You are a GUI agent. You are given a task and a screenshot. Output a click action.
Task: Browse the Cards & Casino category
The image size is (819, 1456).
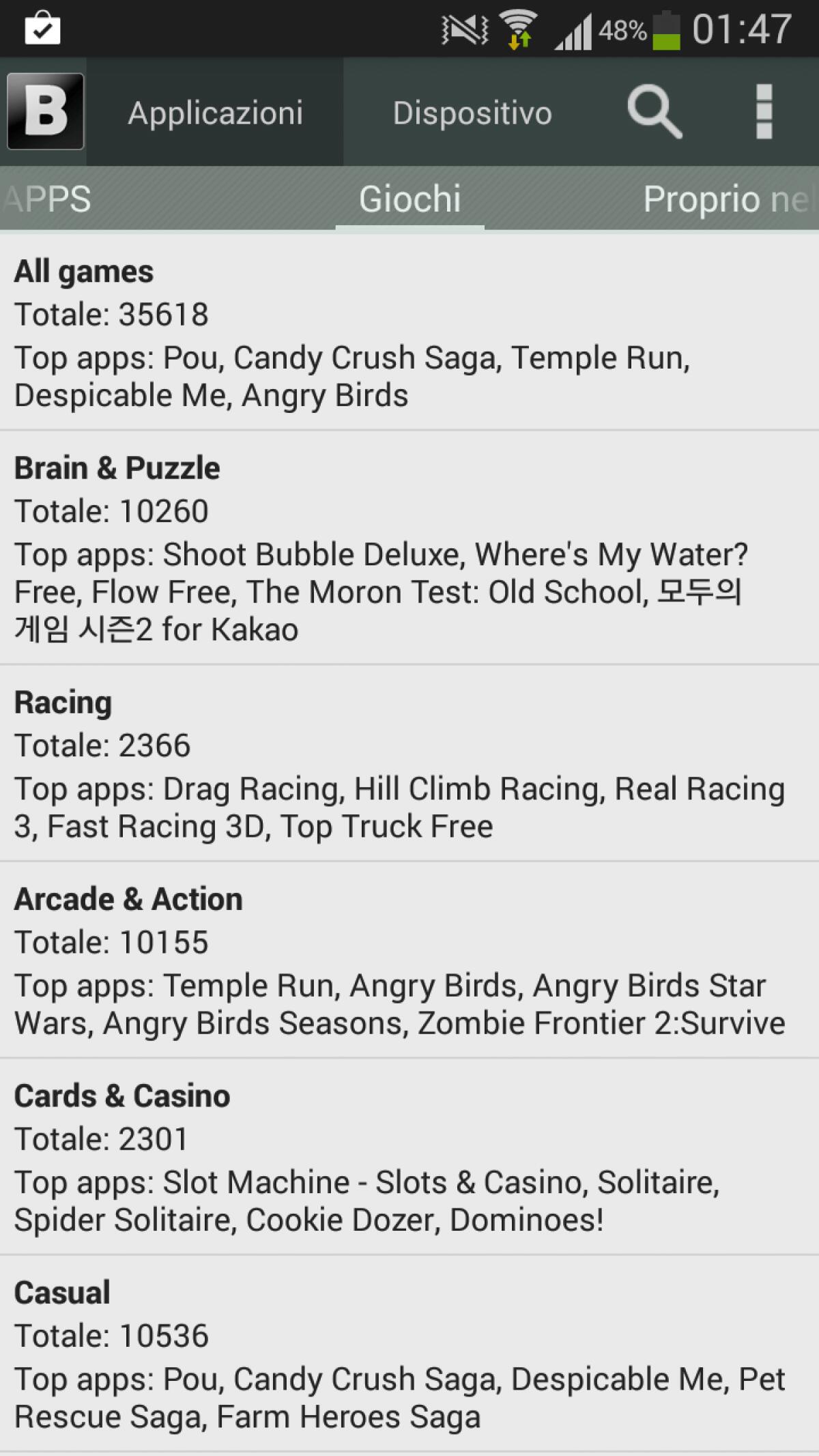(409, 1157)
